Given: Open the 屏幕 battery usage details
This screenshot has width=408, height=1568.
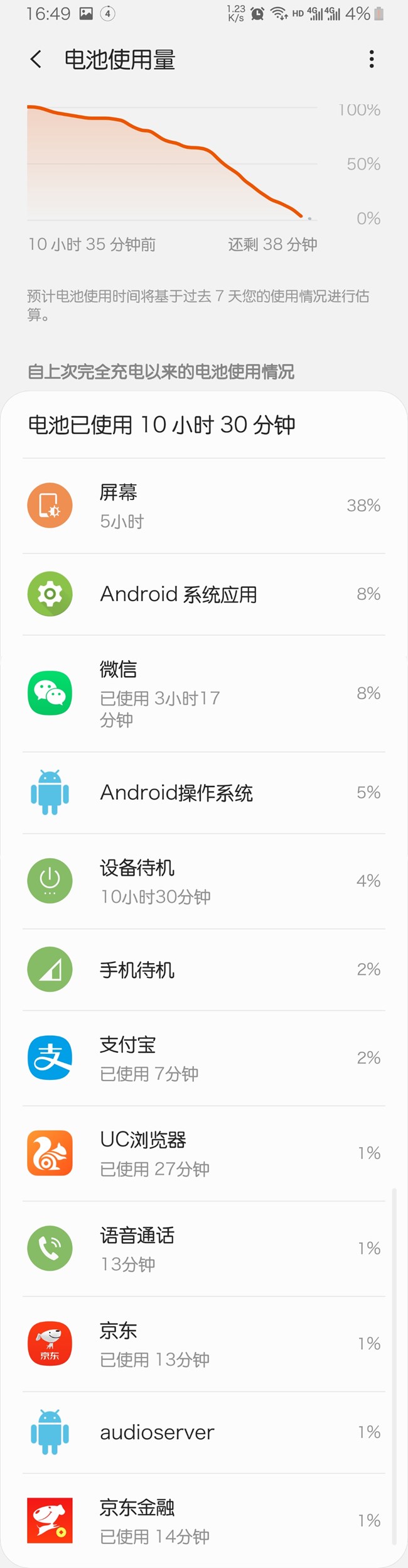Looking at the screenshot, I should 203,506.
